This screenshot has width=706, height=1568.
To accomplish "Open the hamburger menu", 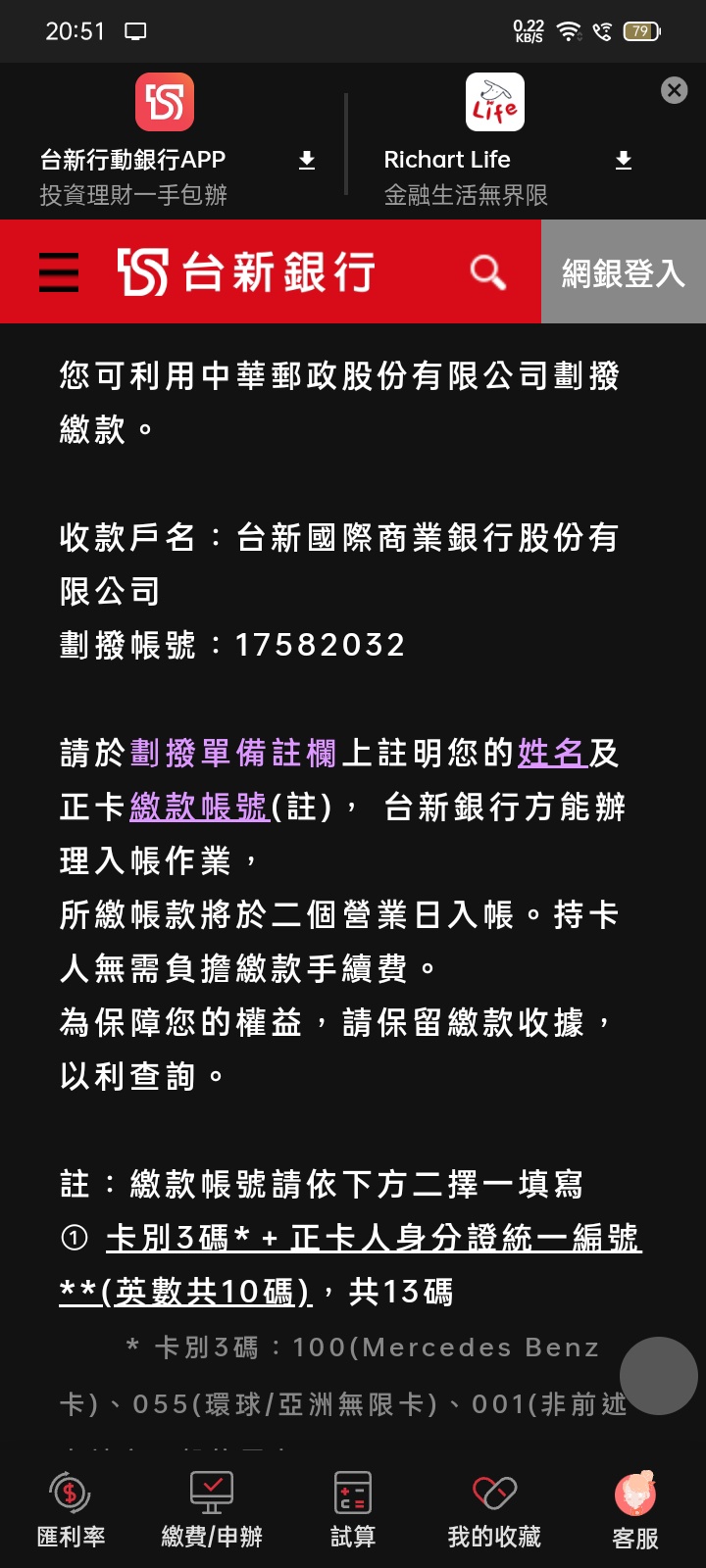I will pyautogui.click(x=59, y=271).
